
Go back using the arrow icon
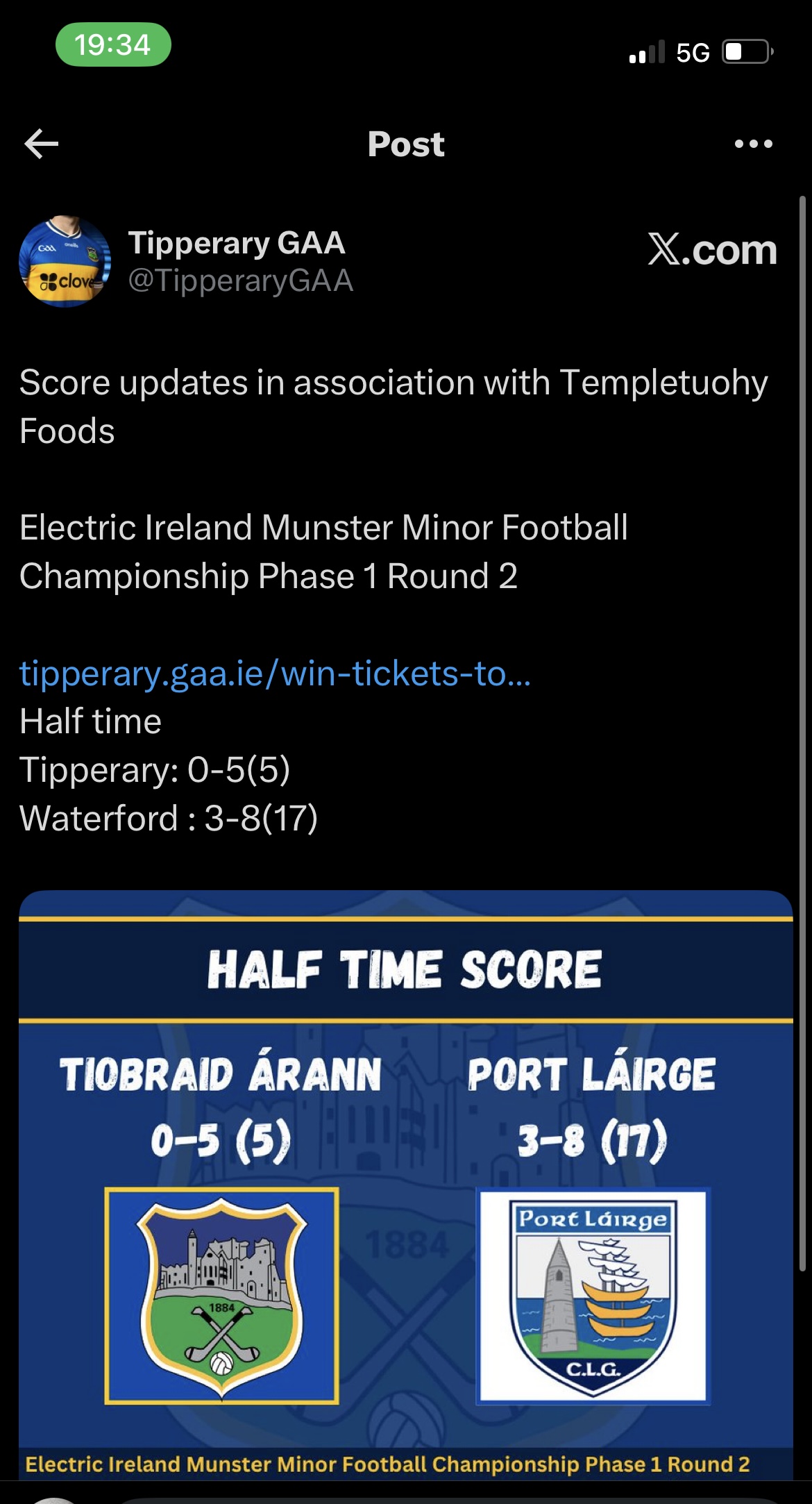[x=41, y=144]
